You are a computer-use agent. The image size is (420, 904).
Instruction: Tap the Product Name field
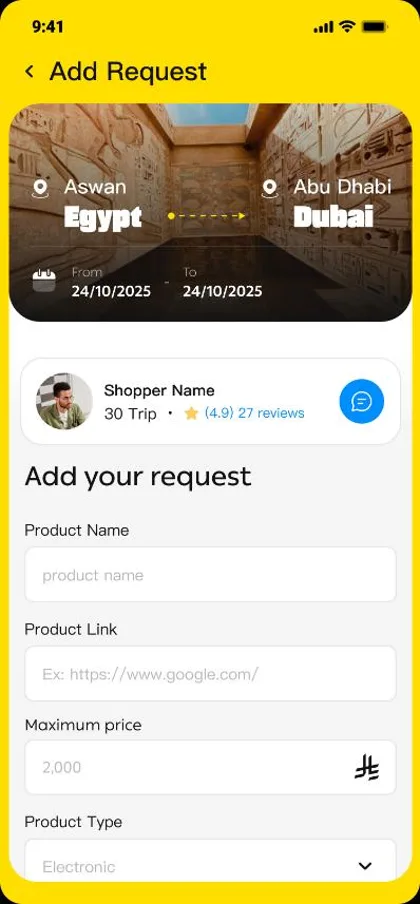(210, 575)
